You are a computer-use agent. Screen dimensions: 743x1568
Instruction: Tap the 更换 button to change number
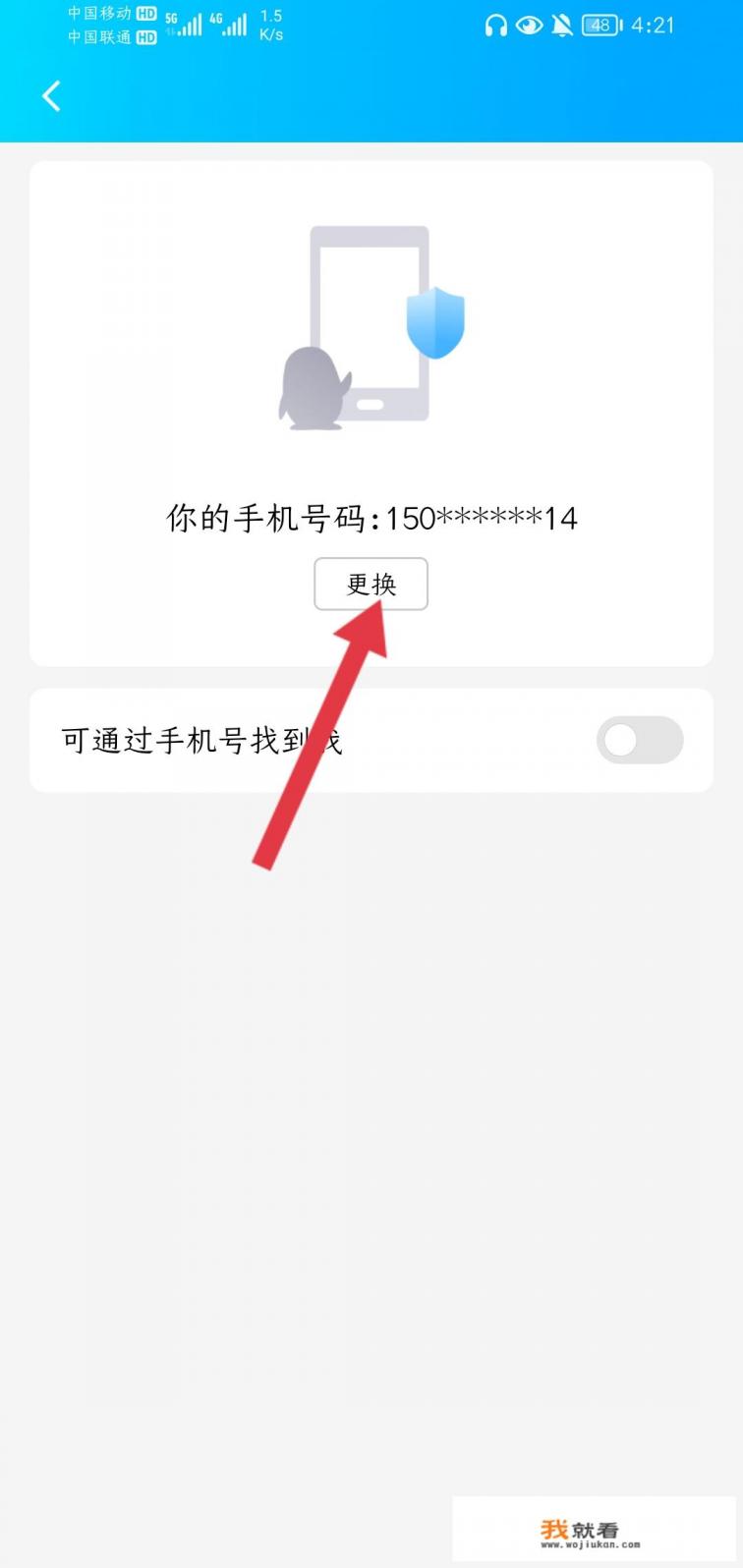click(371, 584)
